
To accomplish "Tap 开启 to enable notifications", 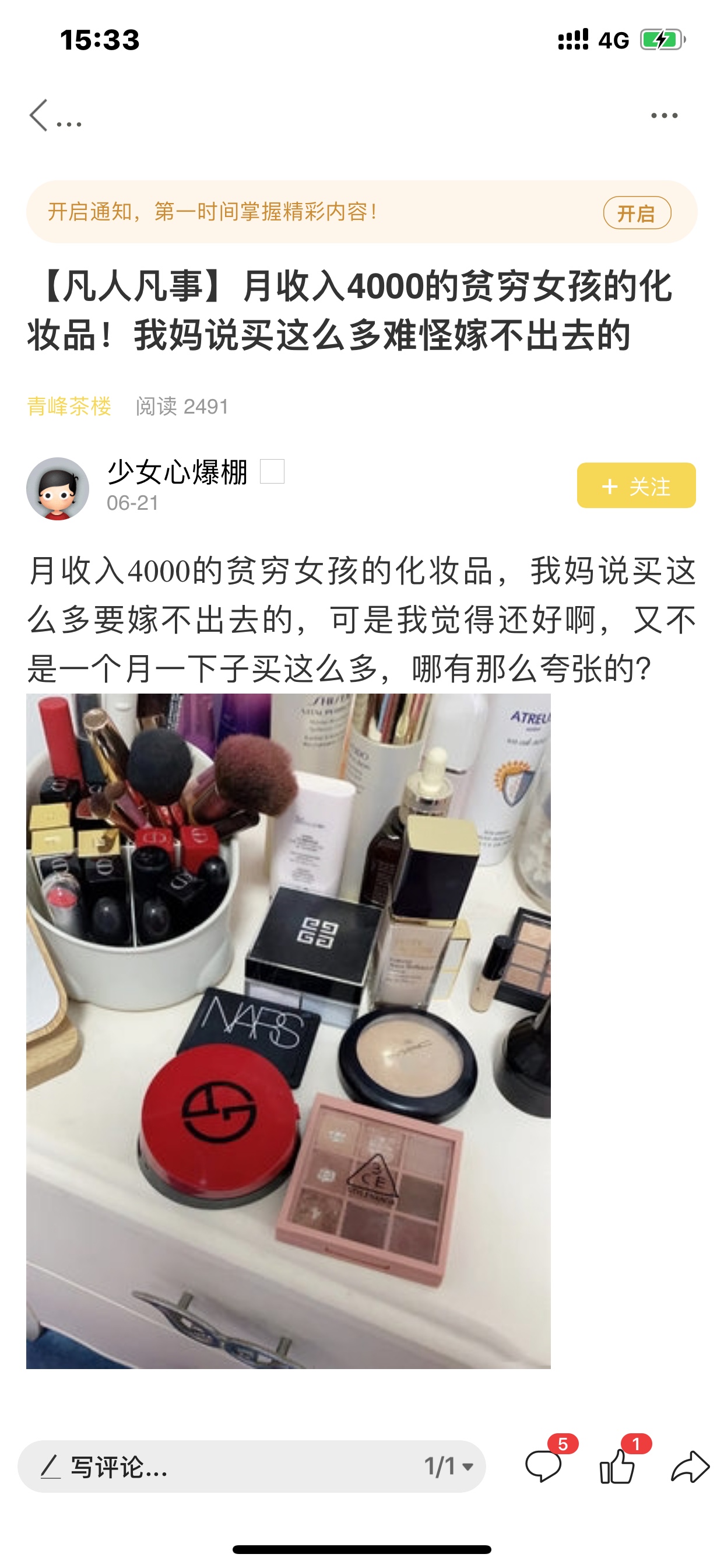I will point(637,212).
